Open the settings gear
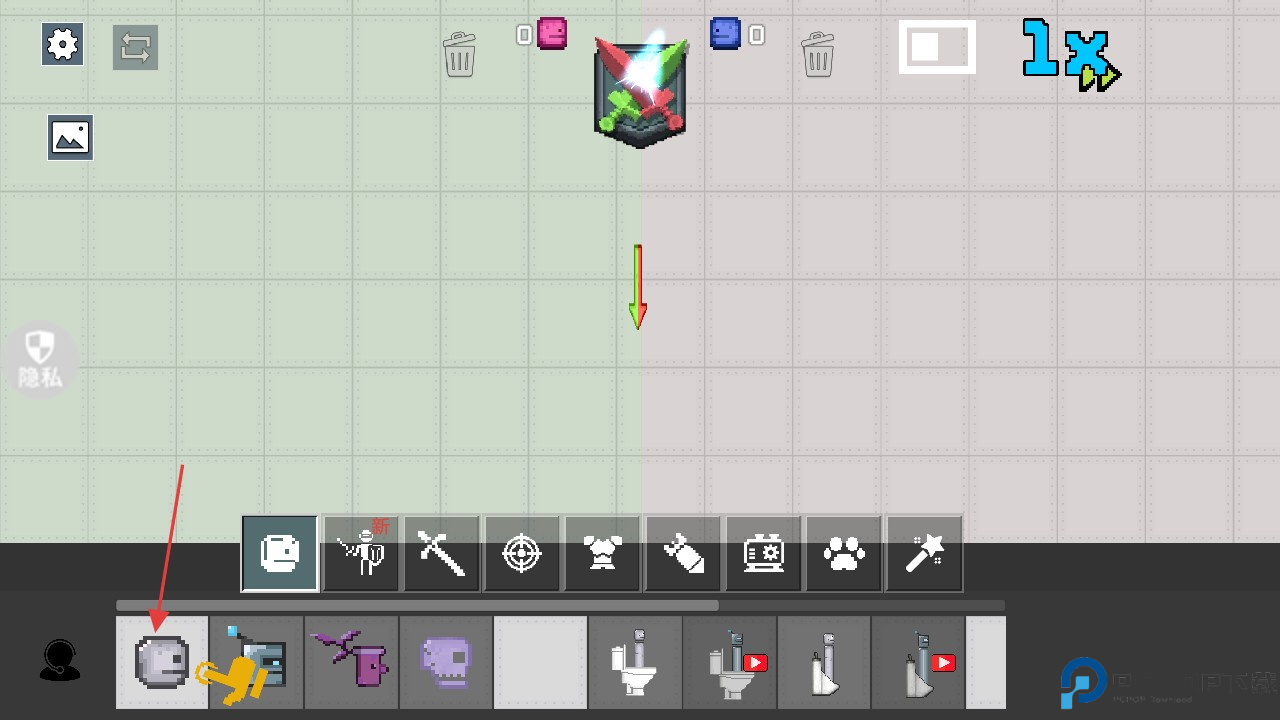 pyautogui.click(x=62, y=45)
